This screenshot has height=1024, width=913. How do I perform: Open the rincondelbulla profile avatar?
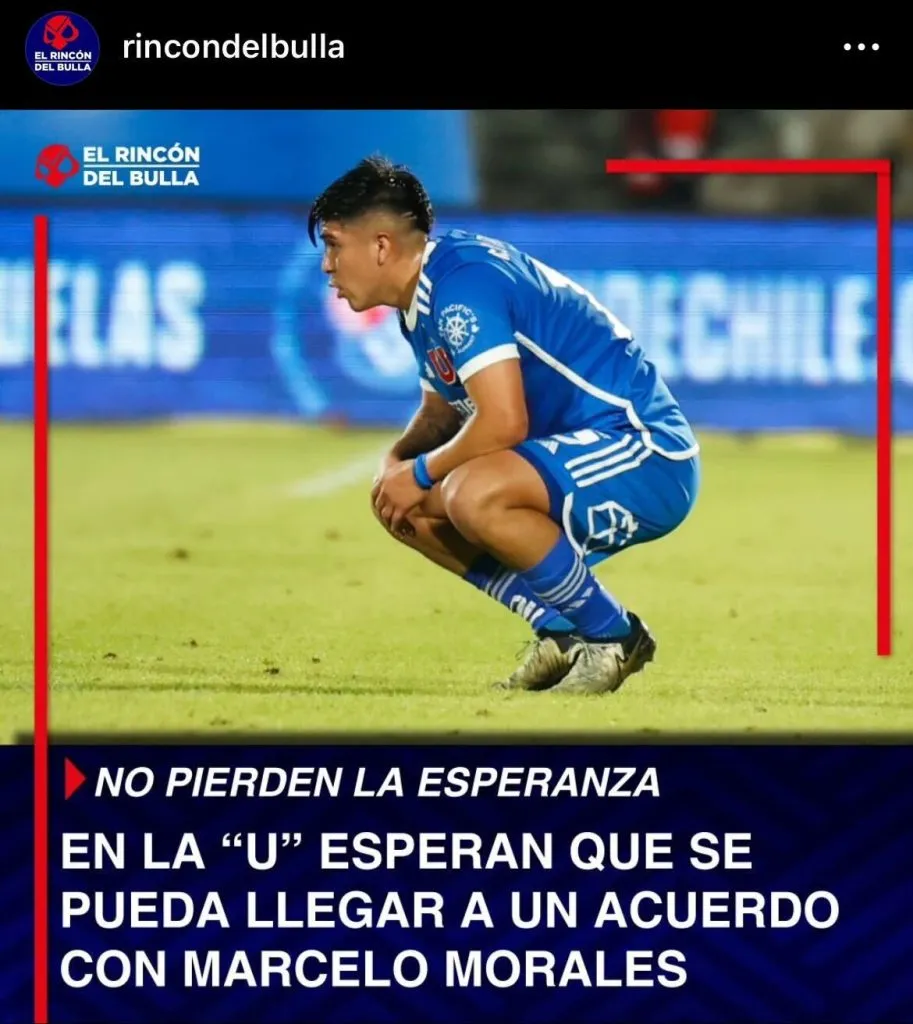tap(62, 48)
